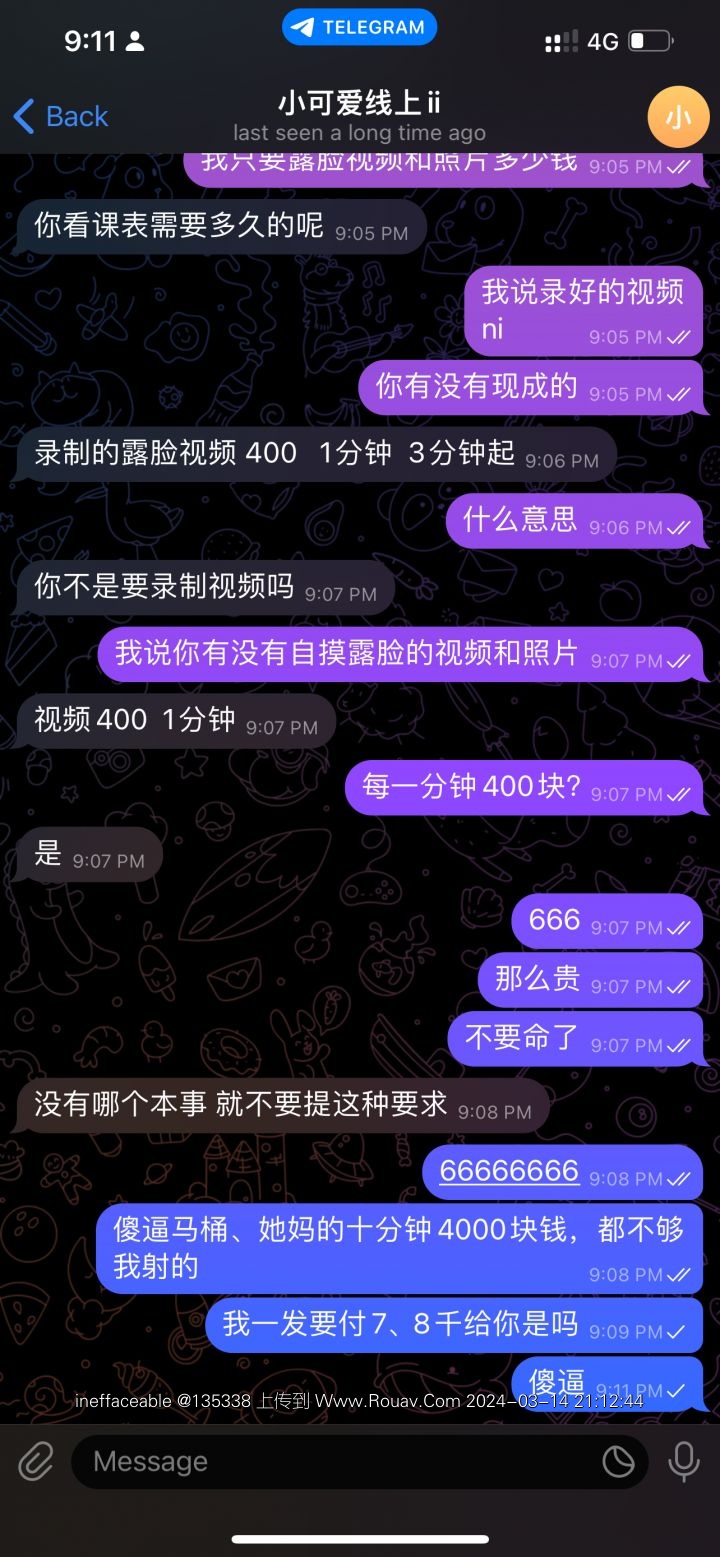Viewport: 720px width, 1557px height.
Task: Attach a file with the paperclip icon
Action: pyautogui.click(x=36, y=1462)
